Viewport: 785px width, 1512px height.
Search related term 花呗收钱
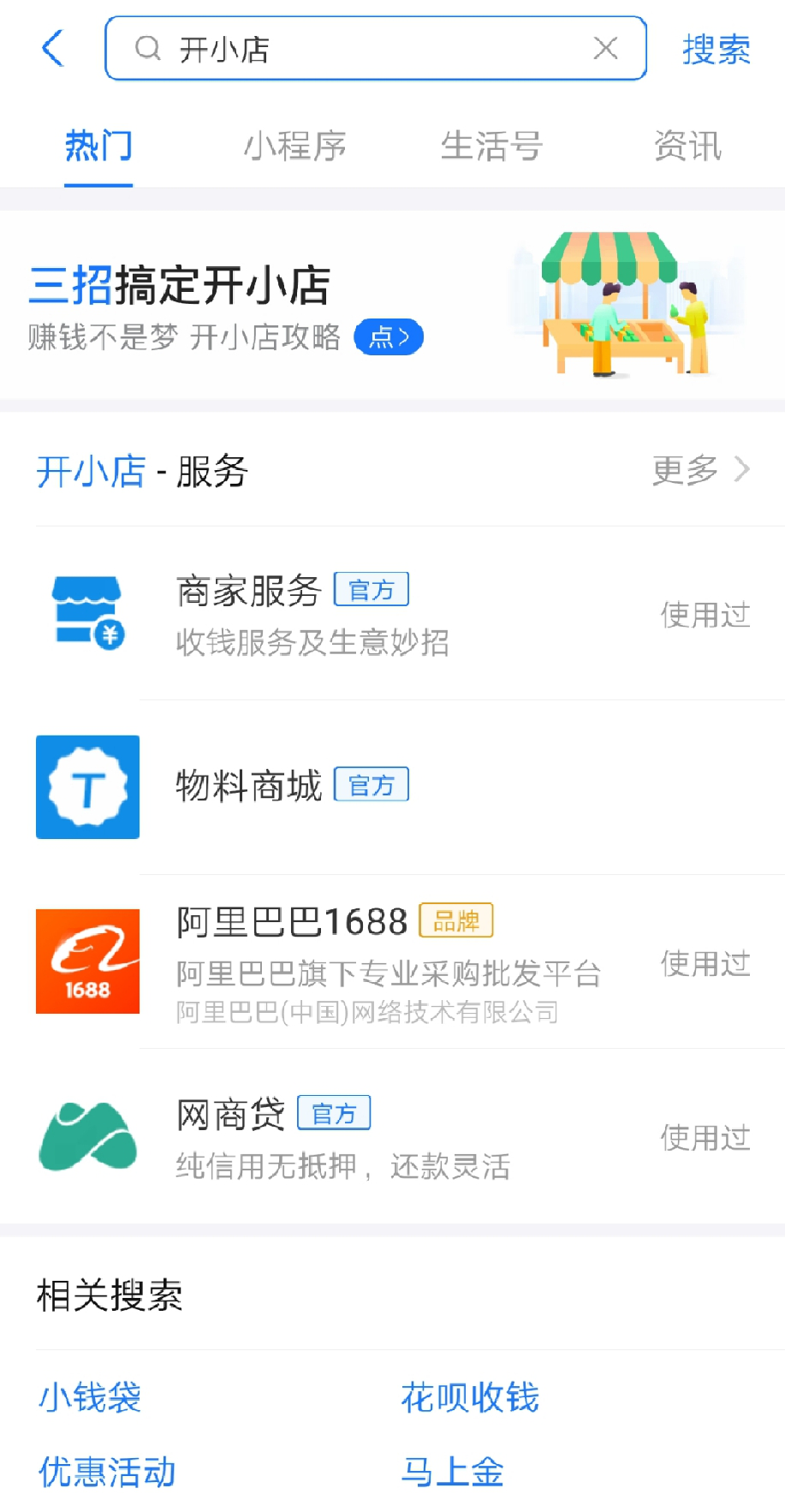(470, 1397)
